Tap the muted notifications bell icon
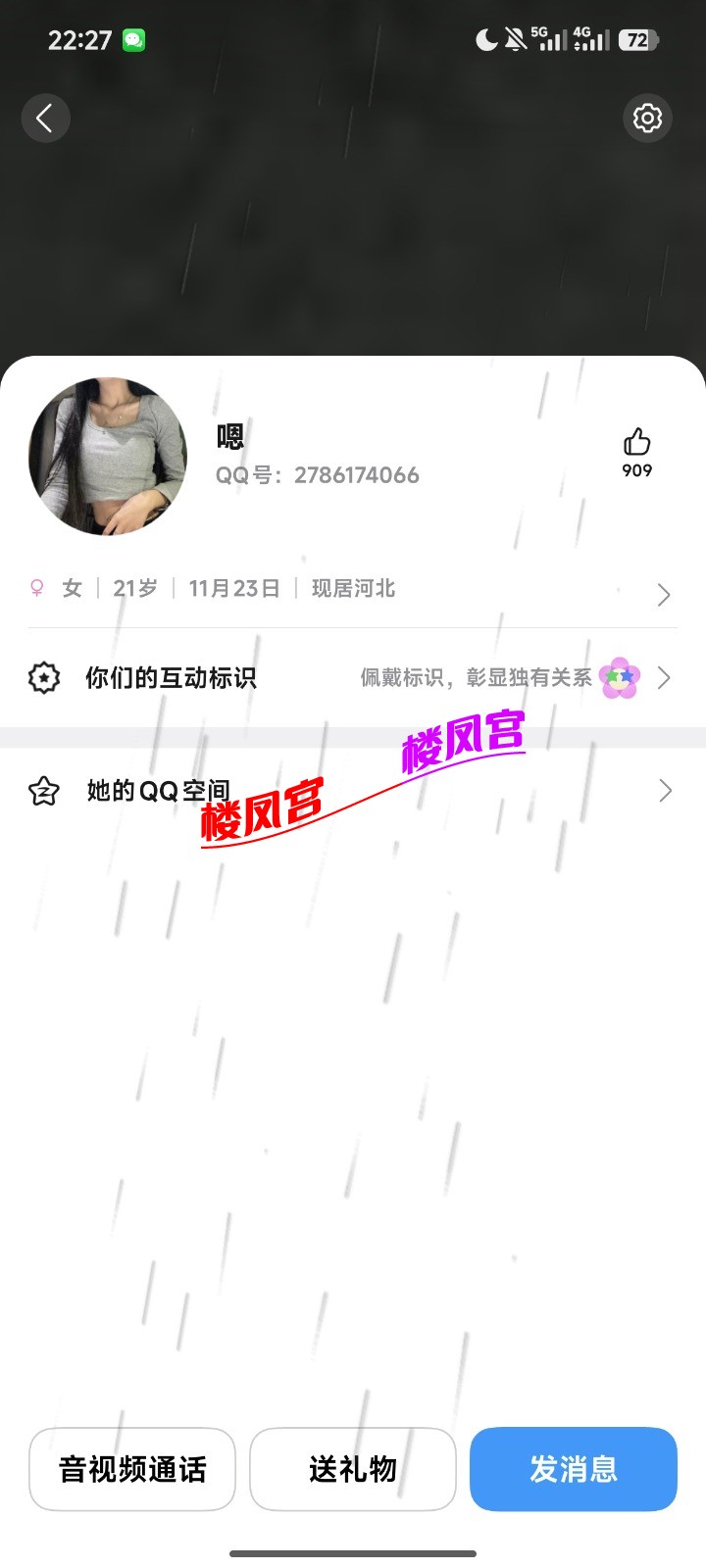 pyautogui.click(x=516, y=40)
